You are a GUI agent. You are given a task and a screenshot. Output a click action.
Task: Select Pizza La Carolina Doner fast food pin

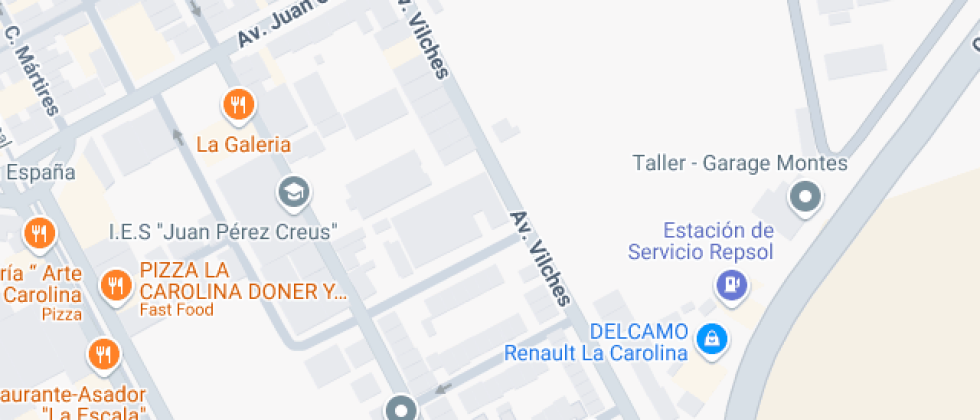coord(116,287)
